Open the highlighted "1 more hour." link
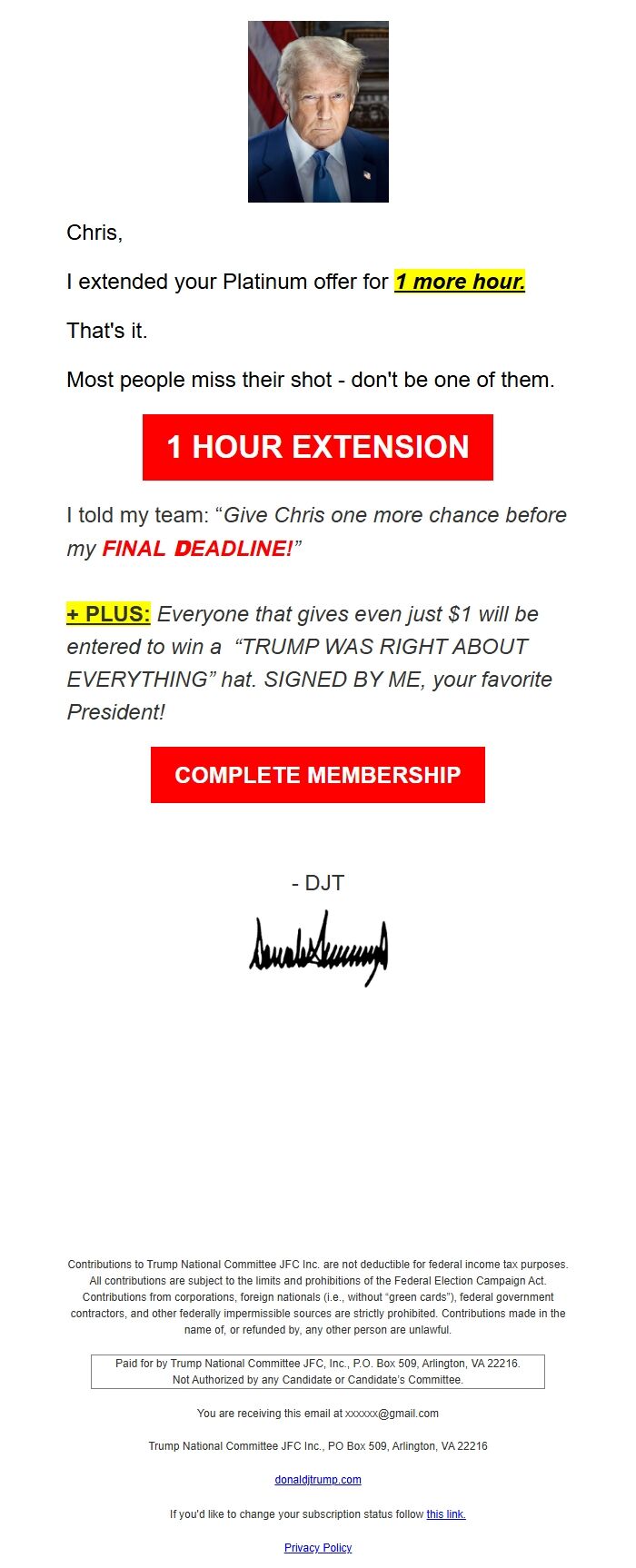This screenshot has width=636, height=1568. [x=460, y=282]
